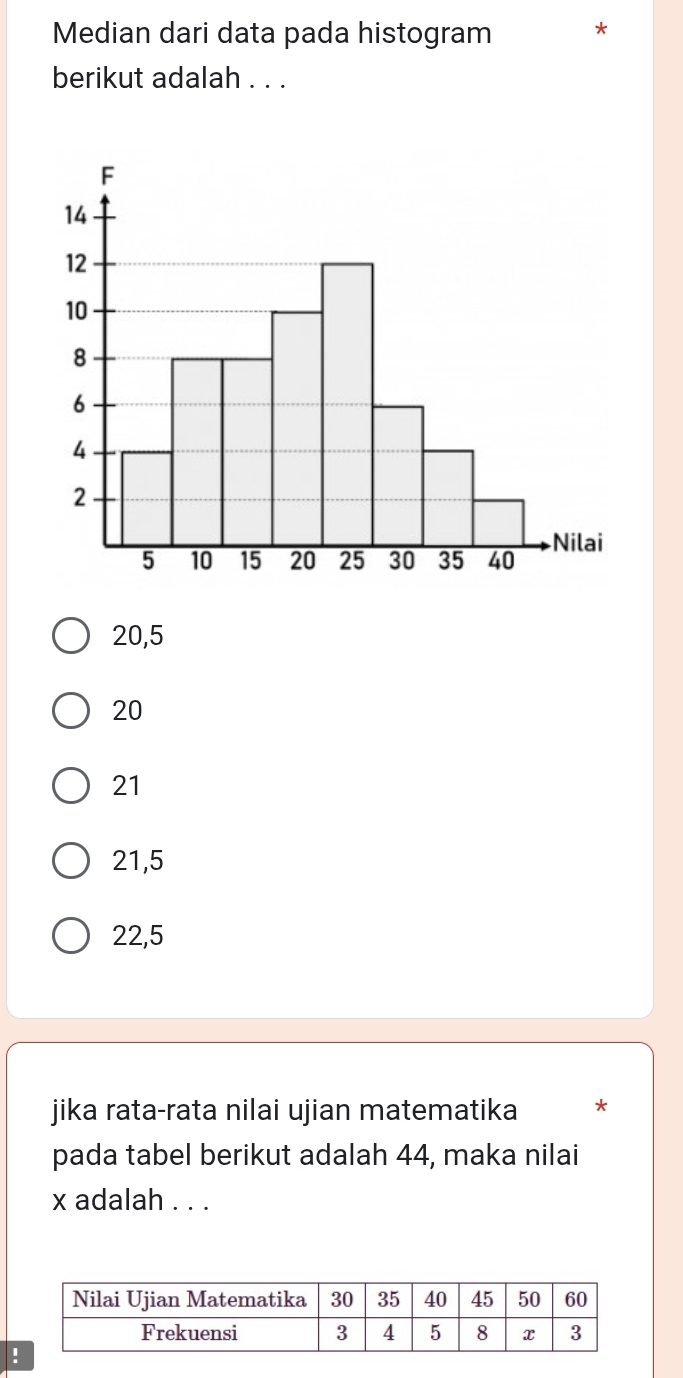Open the report problem exclamation icon
The height and width of the screenshot is (1378, 683).
tap(19, 1355)
